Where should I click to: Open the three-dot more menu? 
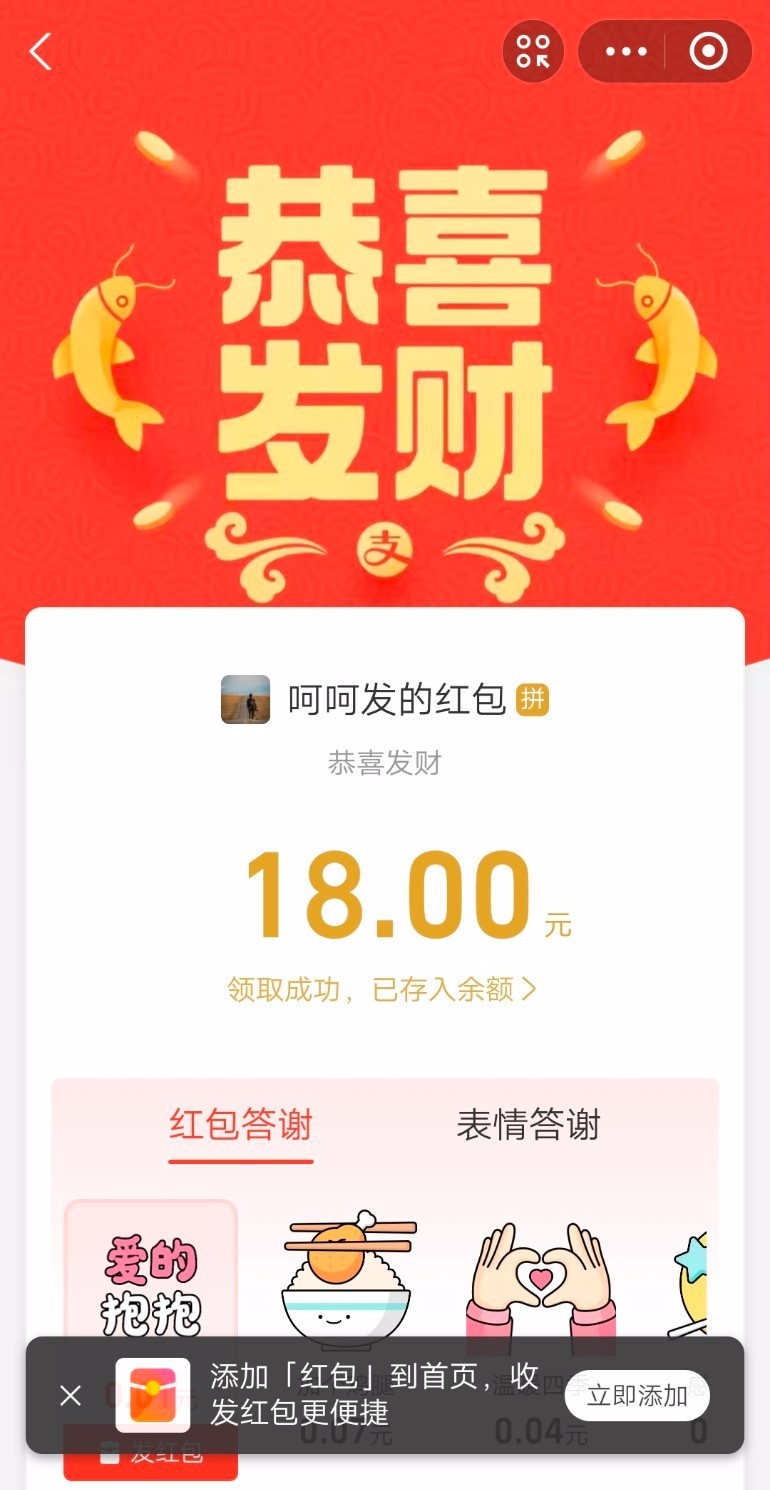pyautogui.click(x=626, y=52)
